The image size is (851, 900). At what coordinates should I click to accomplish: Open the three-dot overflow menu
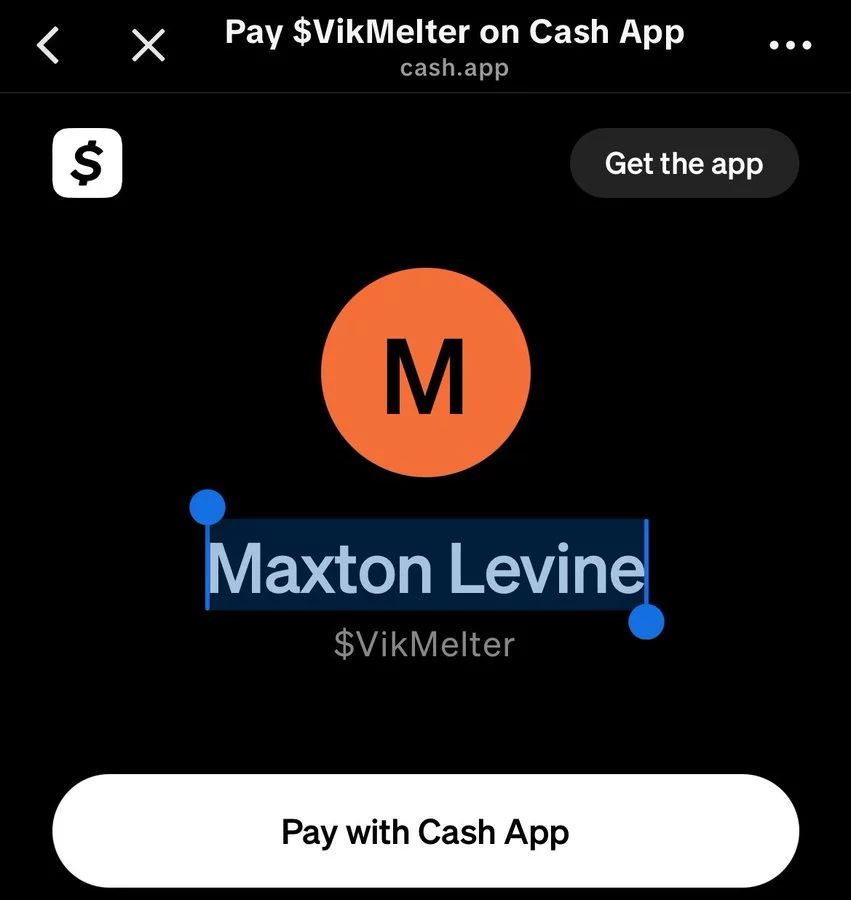pyautogui.click(x=790, y=45)
